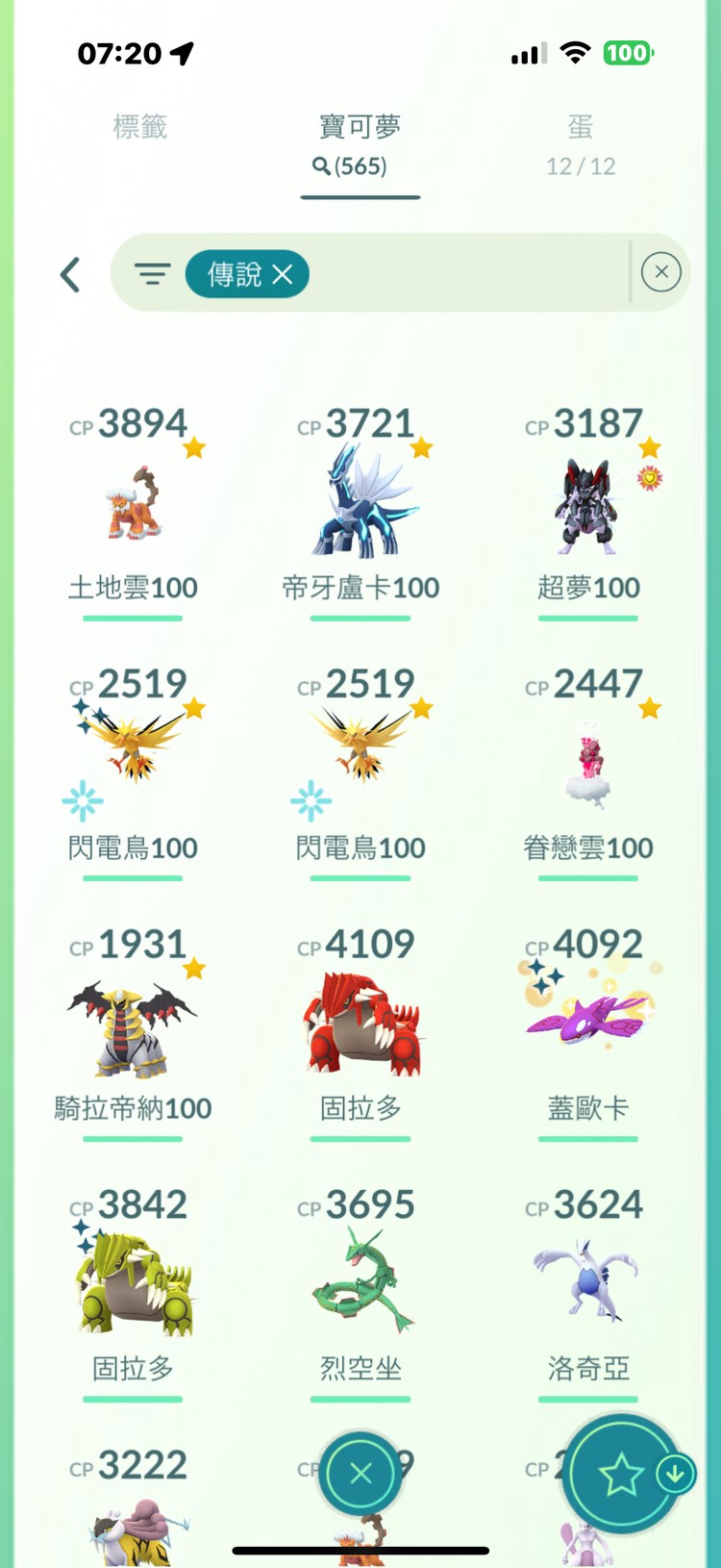721x1568 pixels.
Task: Go back with the left arrow
Action: (x=70, y=275)
